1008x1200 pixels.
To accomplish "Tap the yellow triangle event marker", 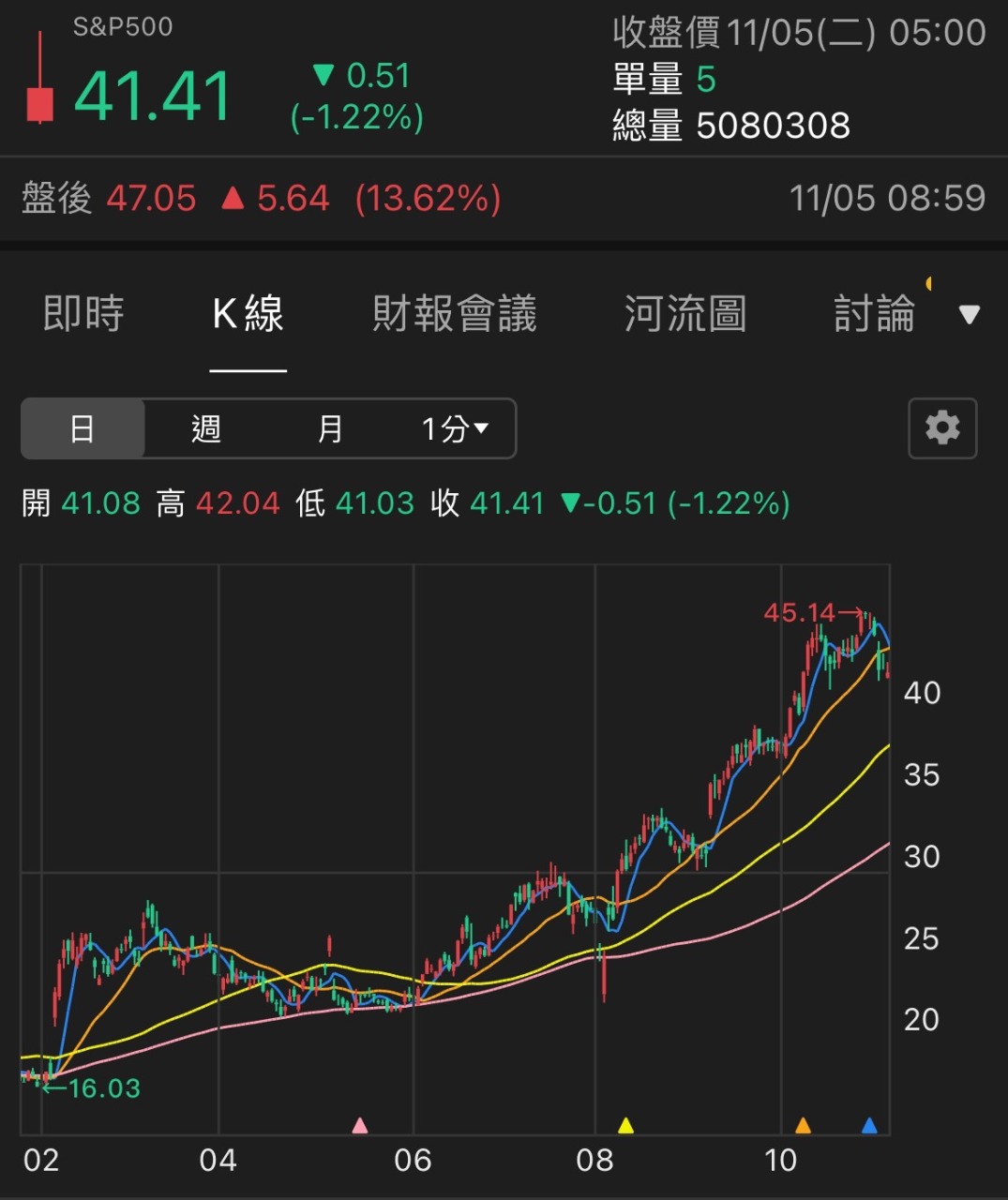I will [625, 1125].
